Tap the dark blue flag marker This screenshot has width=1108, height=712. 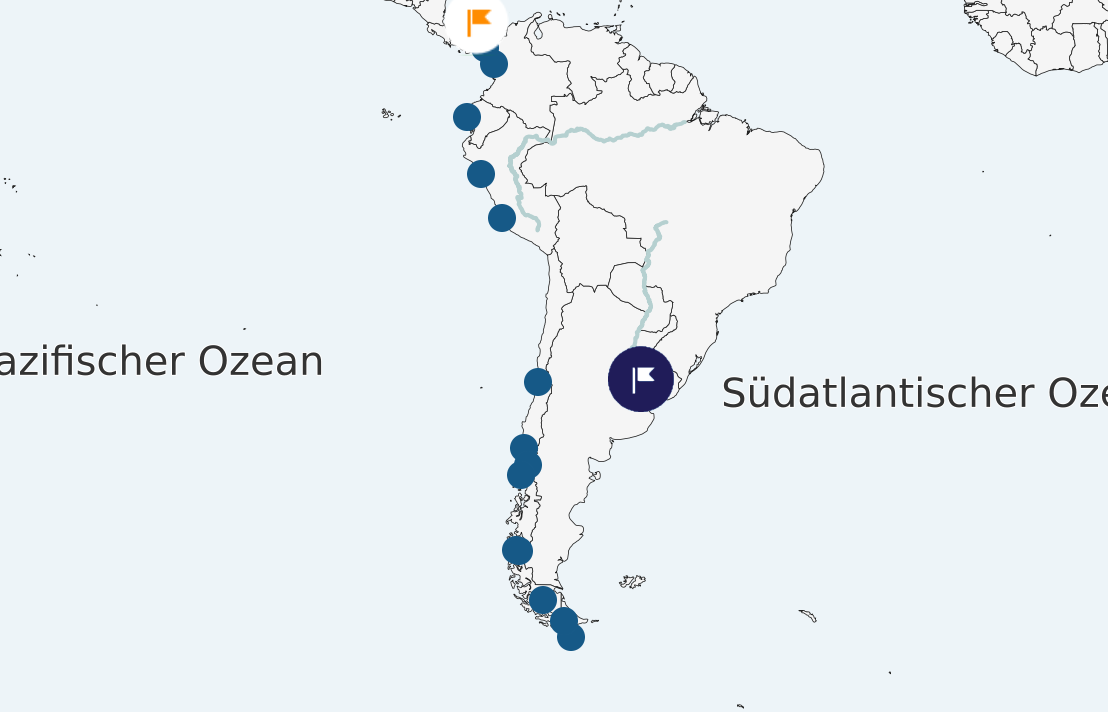(641, 379)
